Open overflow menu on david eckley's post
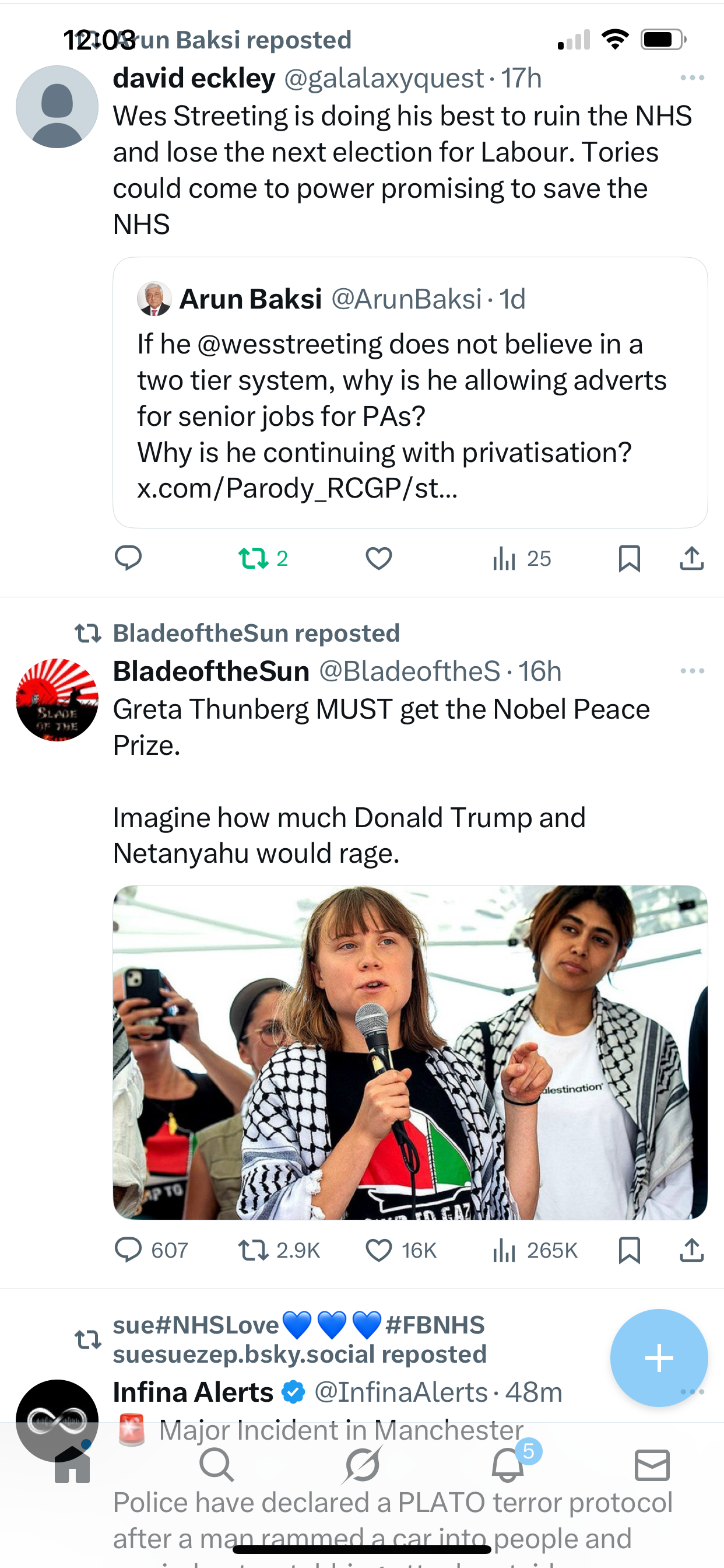The width and height of the screenshot is (724, 1568). point(692,78)
